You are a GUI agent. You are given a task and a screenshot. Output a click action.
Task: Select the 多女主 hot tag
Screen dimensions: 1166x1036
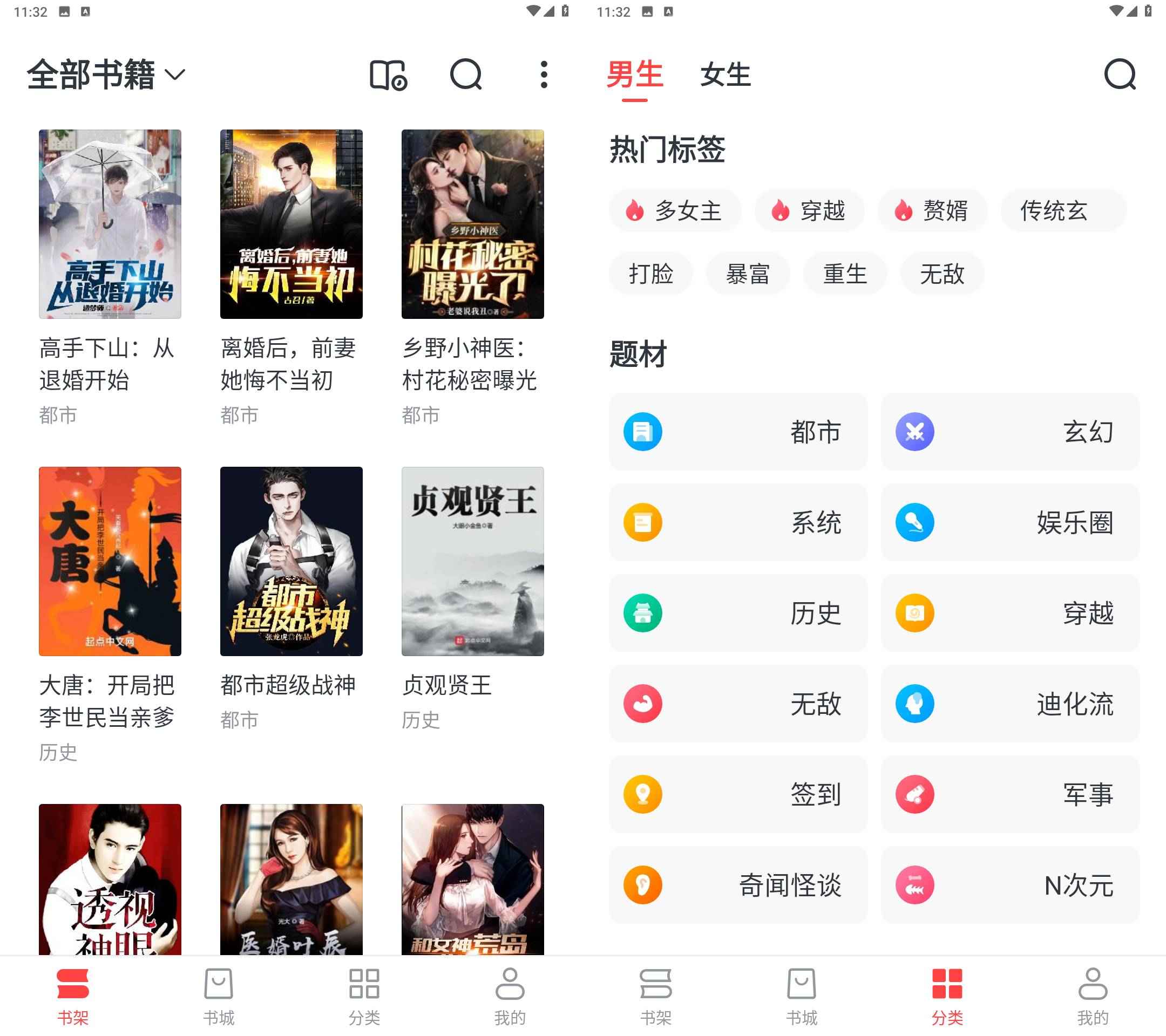coord(675,211)
